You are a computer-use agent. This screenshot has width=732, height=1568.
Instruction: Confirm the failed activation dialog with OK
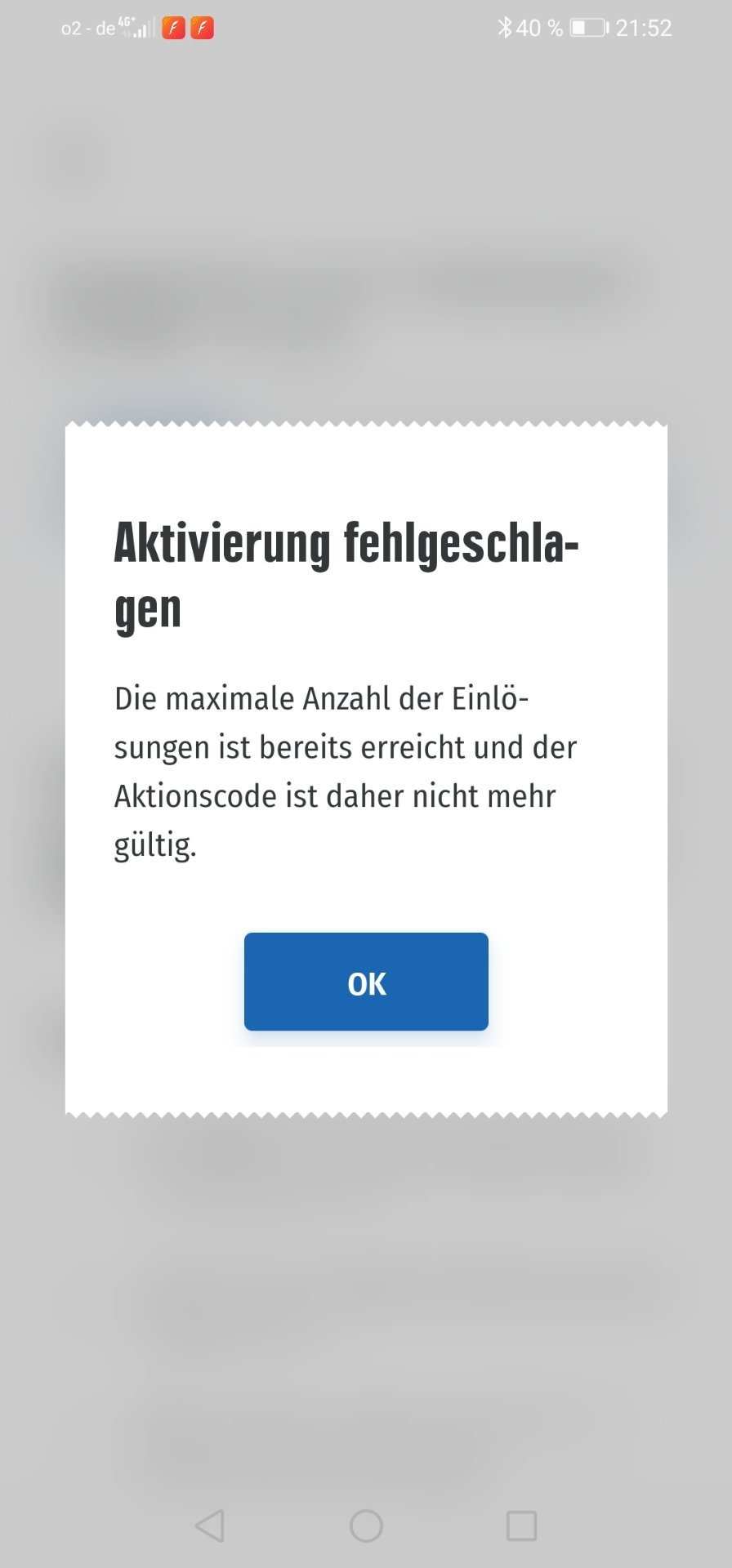(x=366, y=982)
